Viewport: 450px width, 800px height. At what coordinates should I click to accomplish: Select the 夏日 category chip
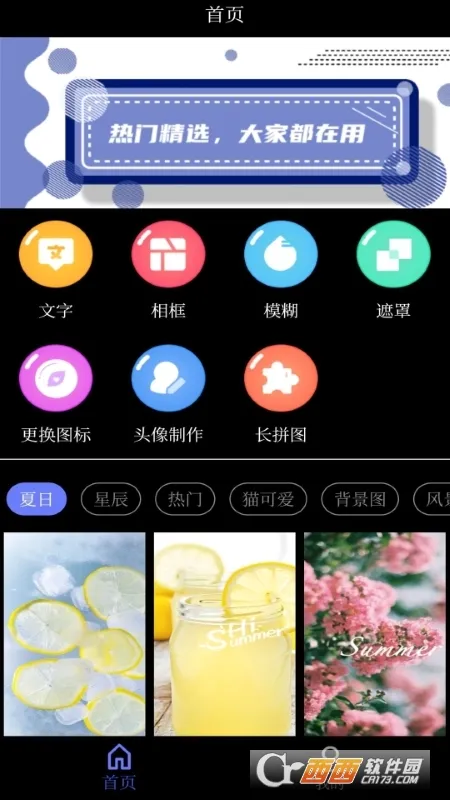(x=36, y=499)
